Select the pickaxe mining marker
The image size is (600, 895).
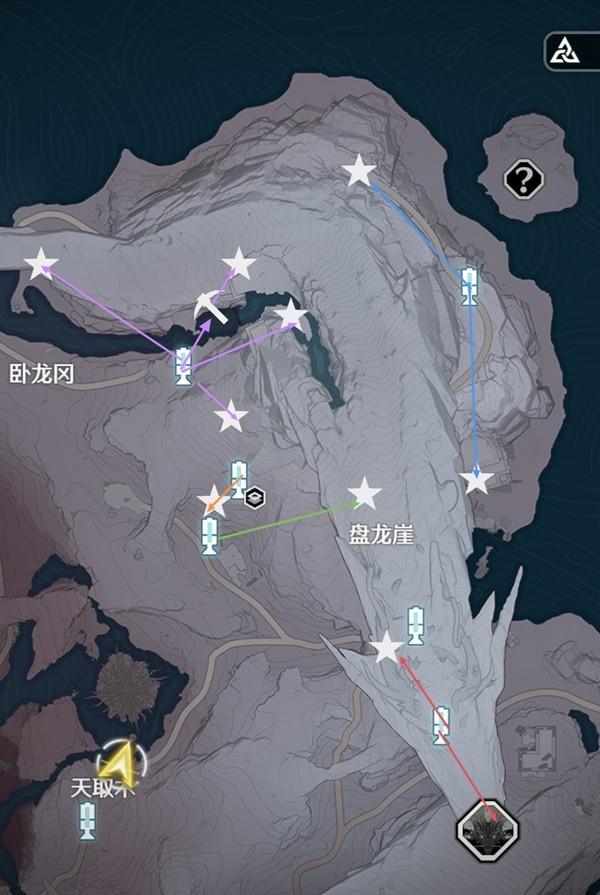[x=210, y=306]
